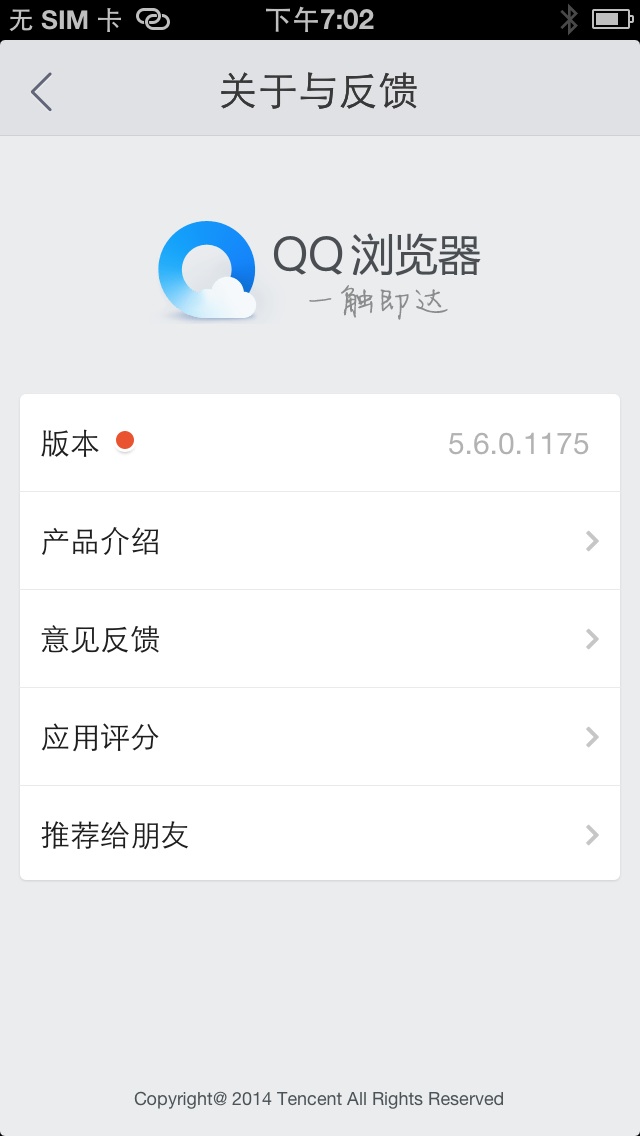Go back from 关于与反馈 page
The width and height of the screenshot is (640, 1136).
pos(41,92)
